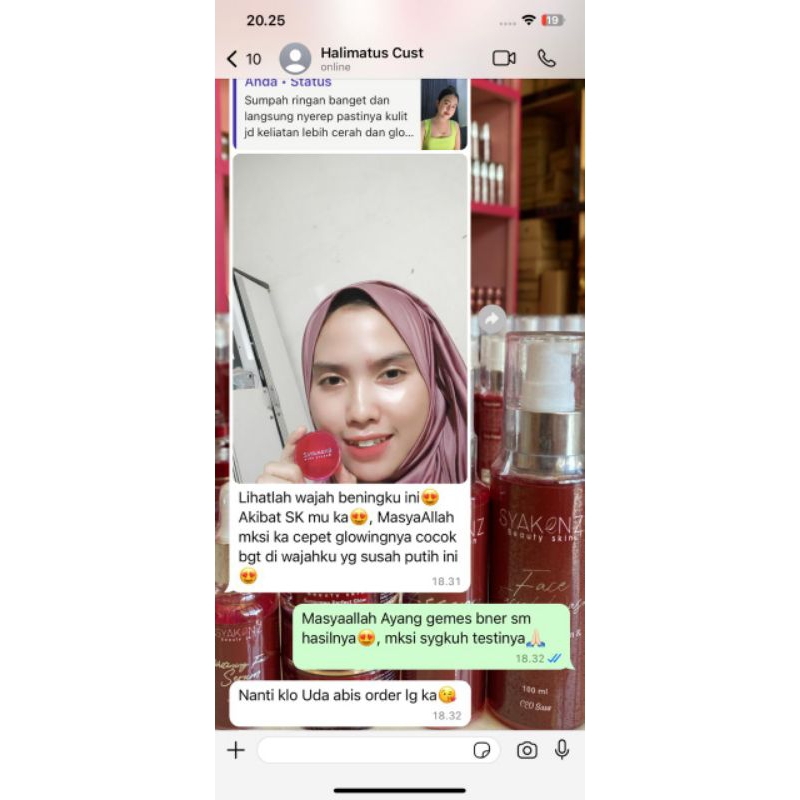Open the camera from the chat bar
The height and width of the screenshot is (800, 800).
click(527, 750)
